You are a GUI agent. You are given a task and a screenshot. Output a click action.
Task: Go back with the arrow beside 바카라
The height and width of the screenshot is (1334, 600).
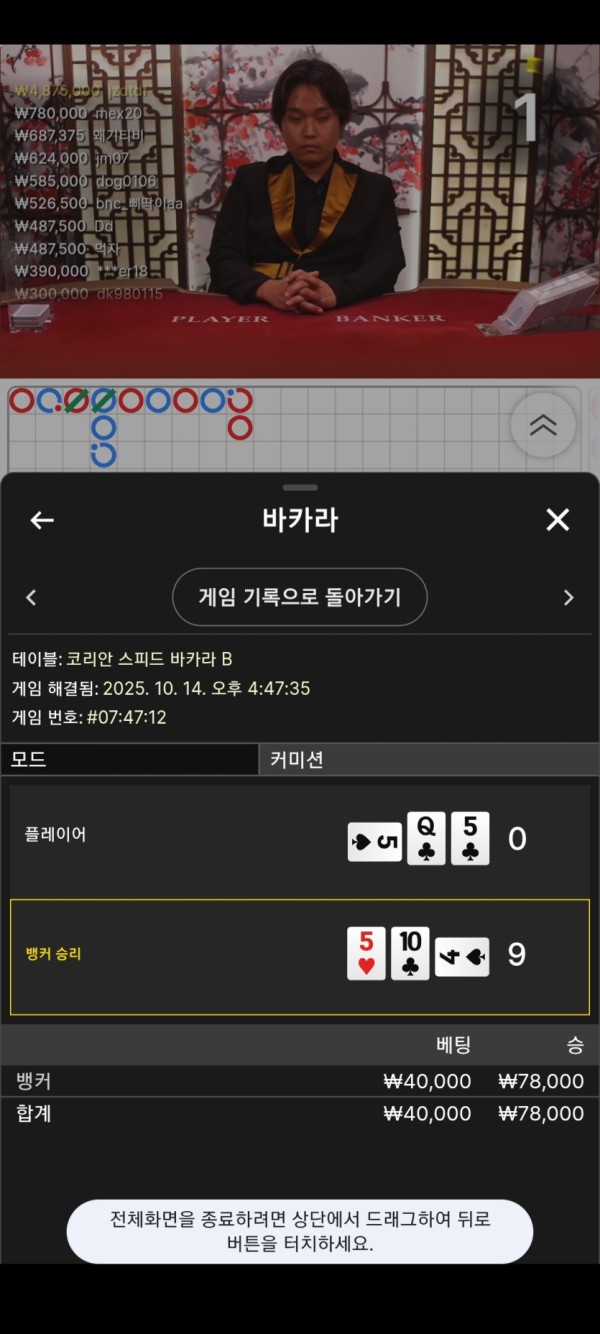pyautogui.click(x=42, y=520)
